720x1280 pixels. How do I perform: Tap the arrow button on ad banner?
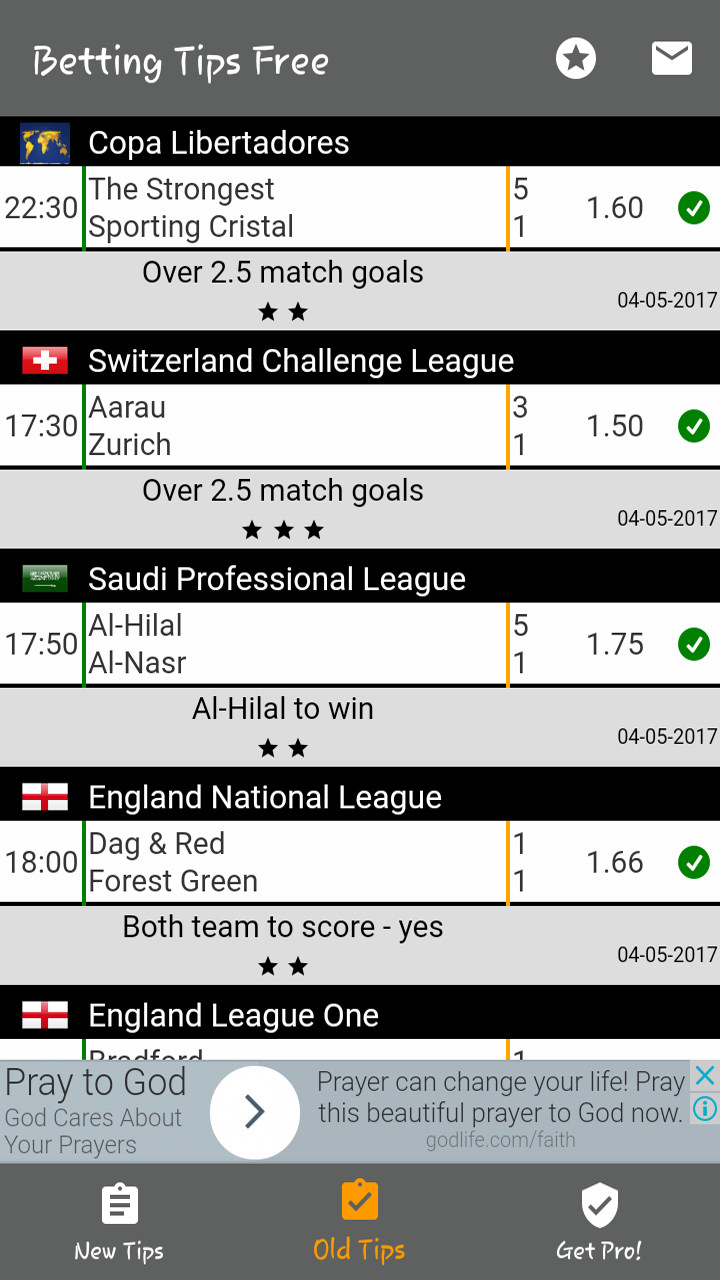point(255,1112)
